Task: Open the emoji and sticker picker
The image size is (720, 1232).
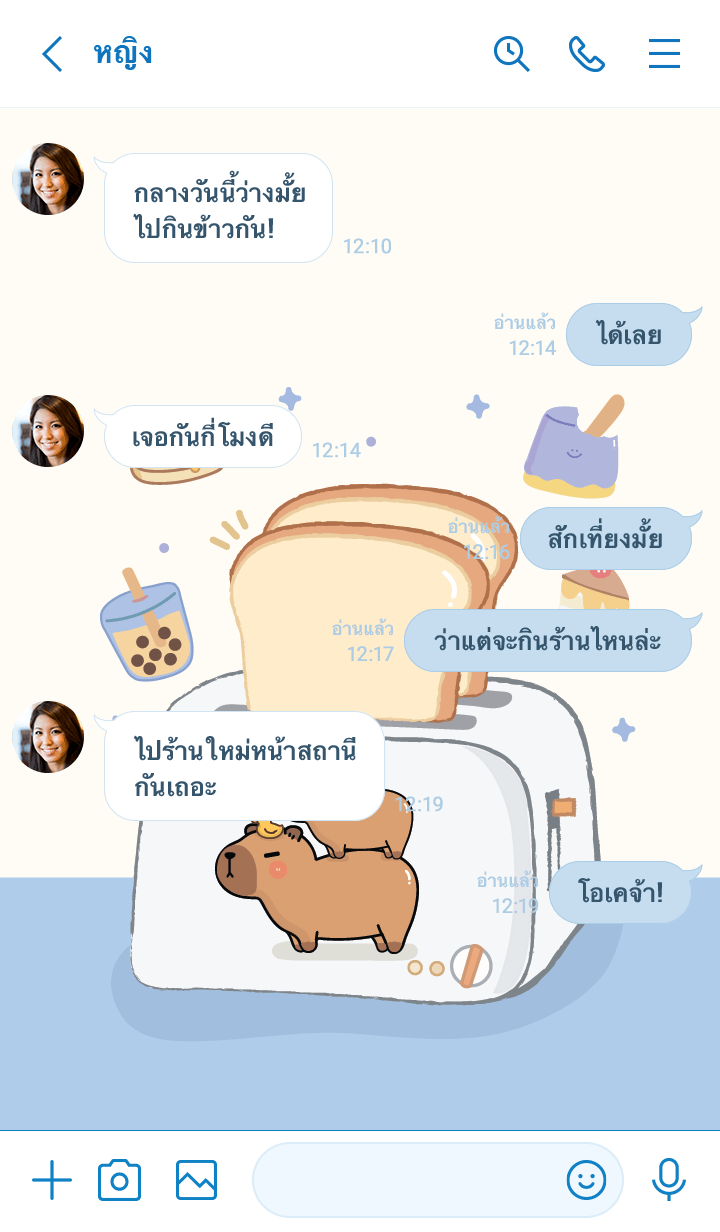Action: click(586, 1181)
